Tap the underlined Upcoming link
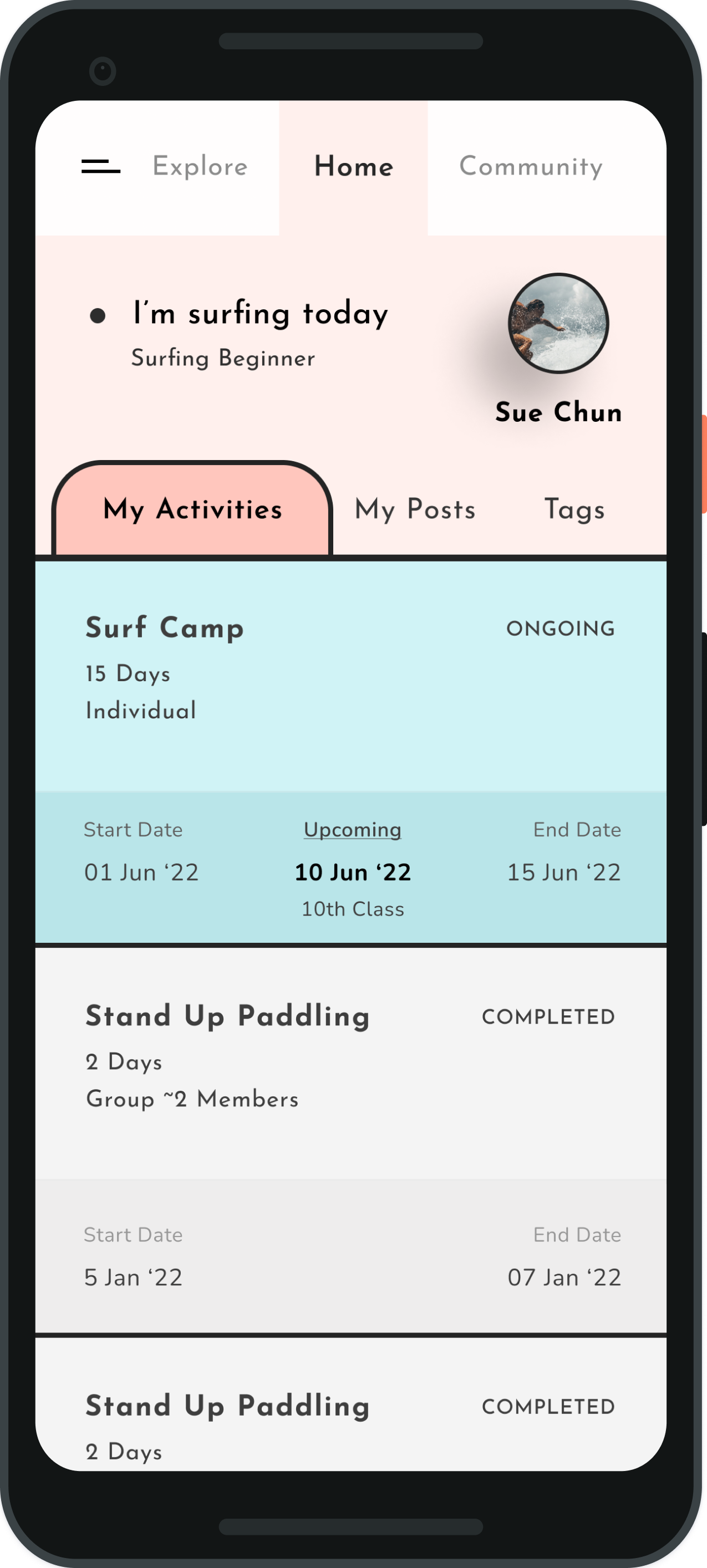Image resolution: width=707 pixels, height=1568 pixels. point(352,830)
